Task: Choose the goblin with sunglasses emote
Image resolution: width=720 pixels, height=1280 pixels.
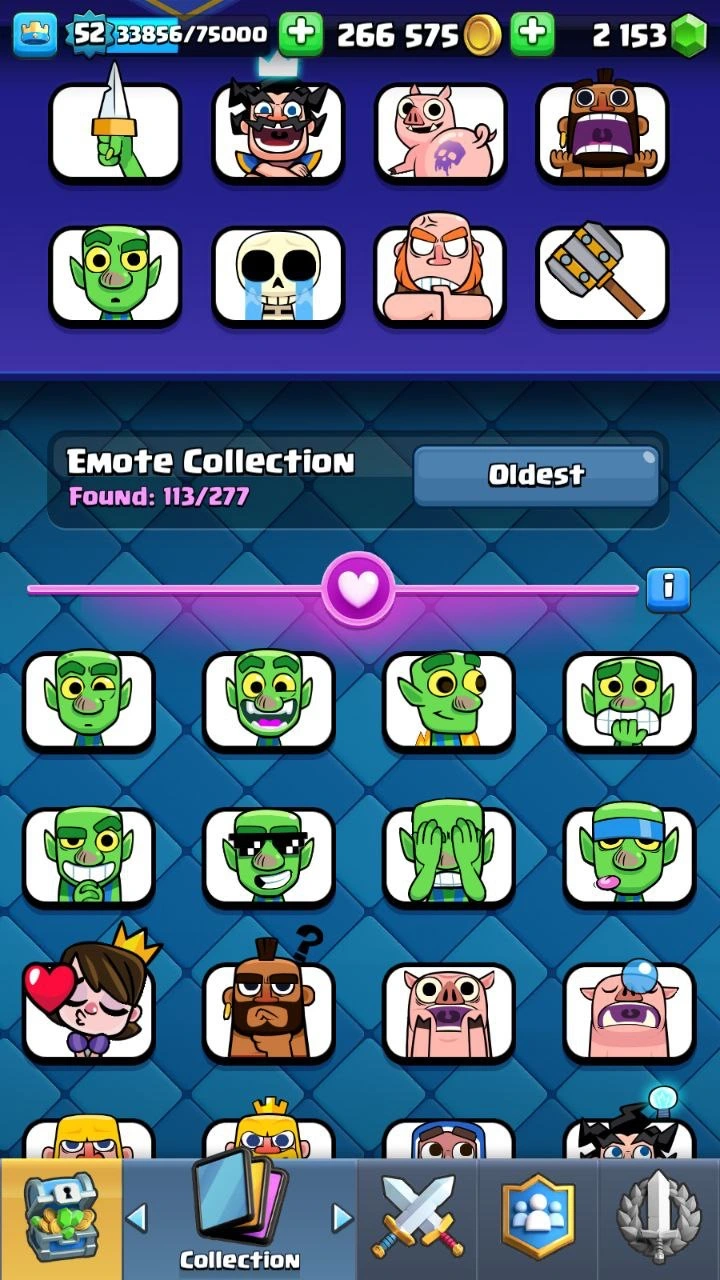Action: point(267,856)
